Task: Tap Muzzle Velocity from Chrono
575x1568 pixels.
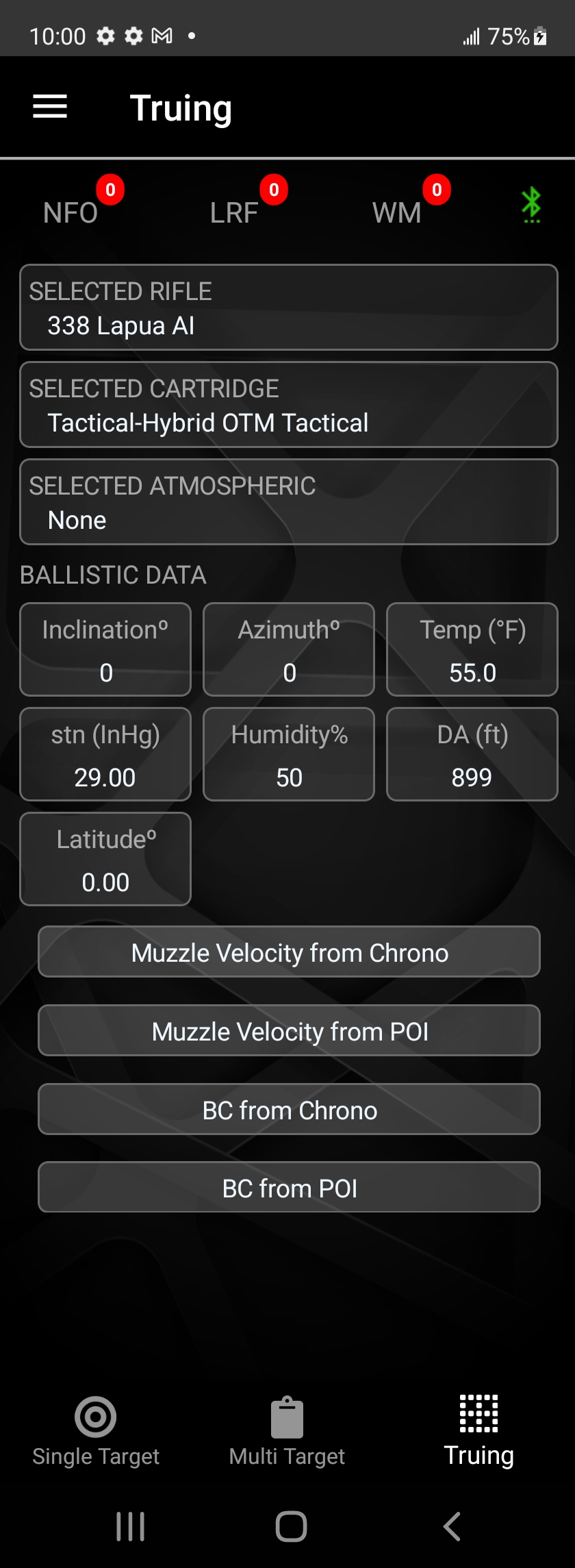Action: pos(287,951)
